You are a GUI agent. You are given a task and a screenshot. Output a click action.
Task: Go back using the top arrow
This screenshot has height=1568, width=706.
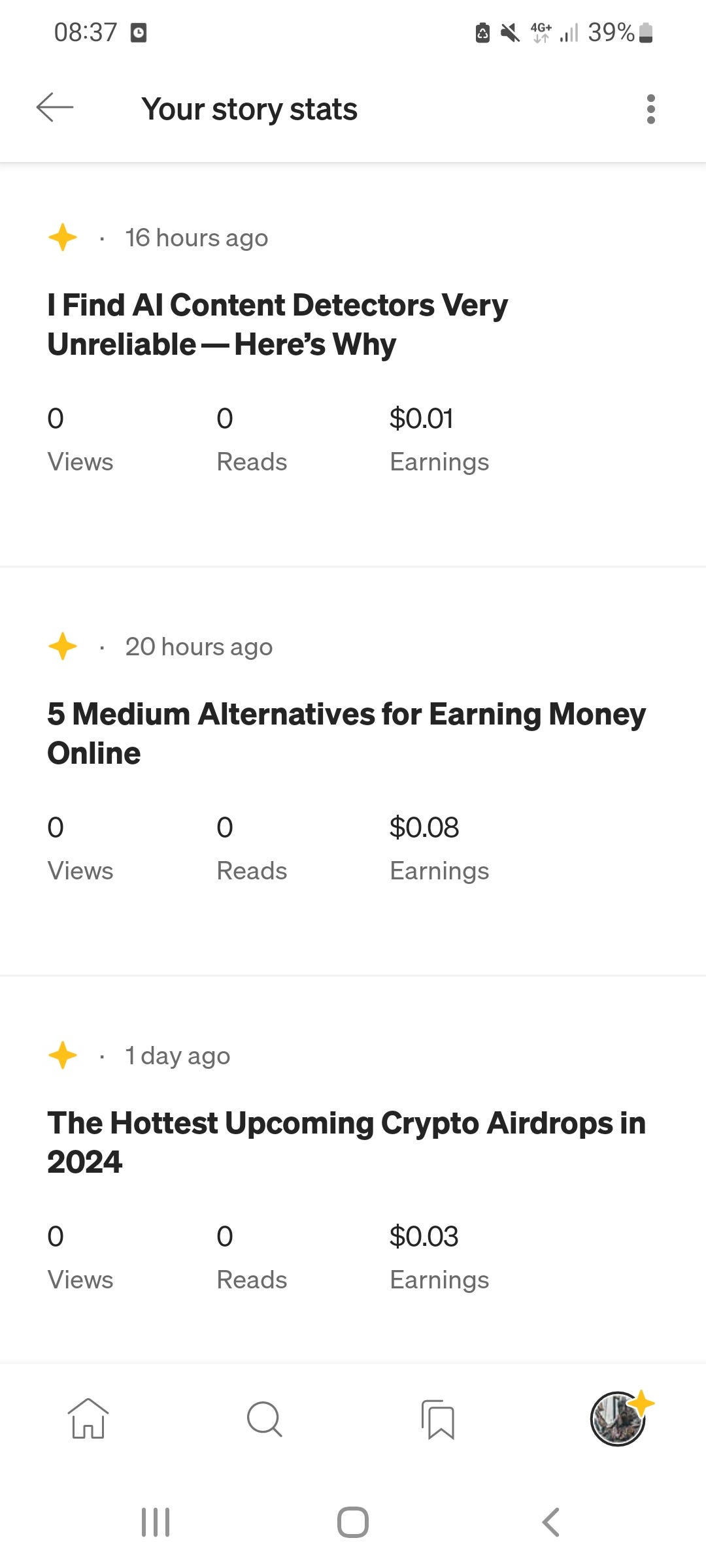pyautogui.click(x=55, y=108)
